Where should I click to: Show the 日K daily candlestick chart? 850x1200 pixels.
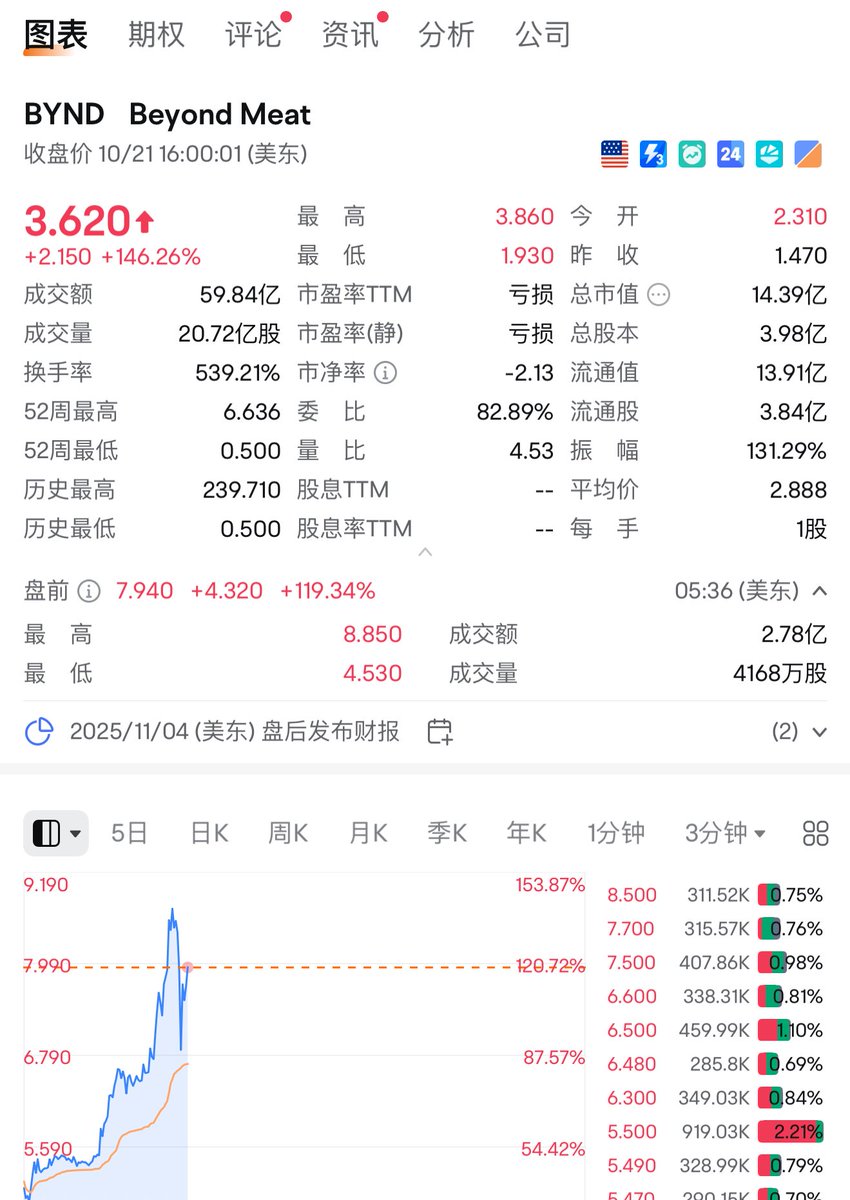pos(209,833)
